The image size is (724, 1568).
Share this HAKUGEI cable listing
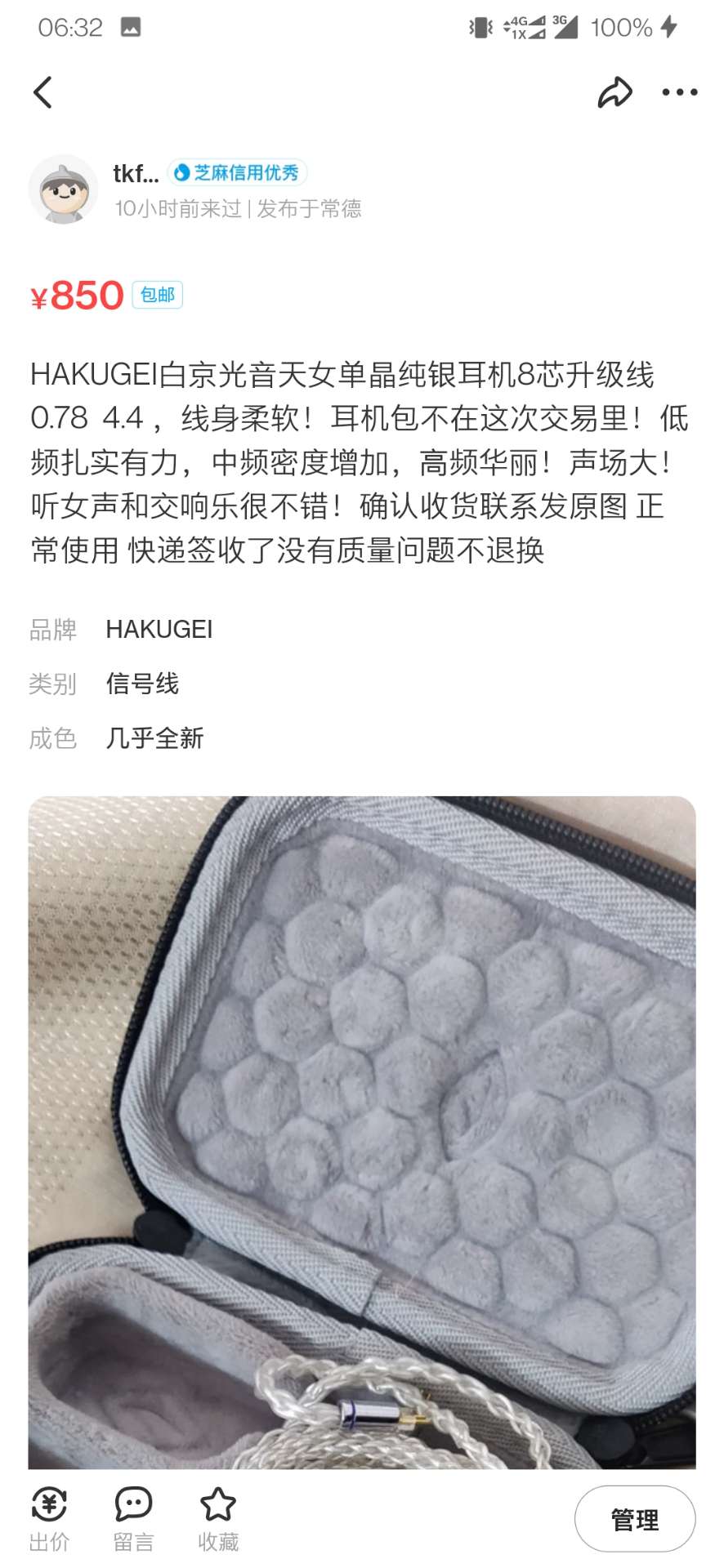point(615,92)
